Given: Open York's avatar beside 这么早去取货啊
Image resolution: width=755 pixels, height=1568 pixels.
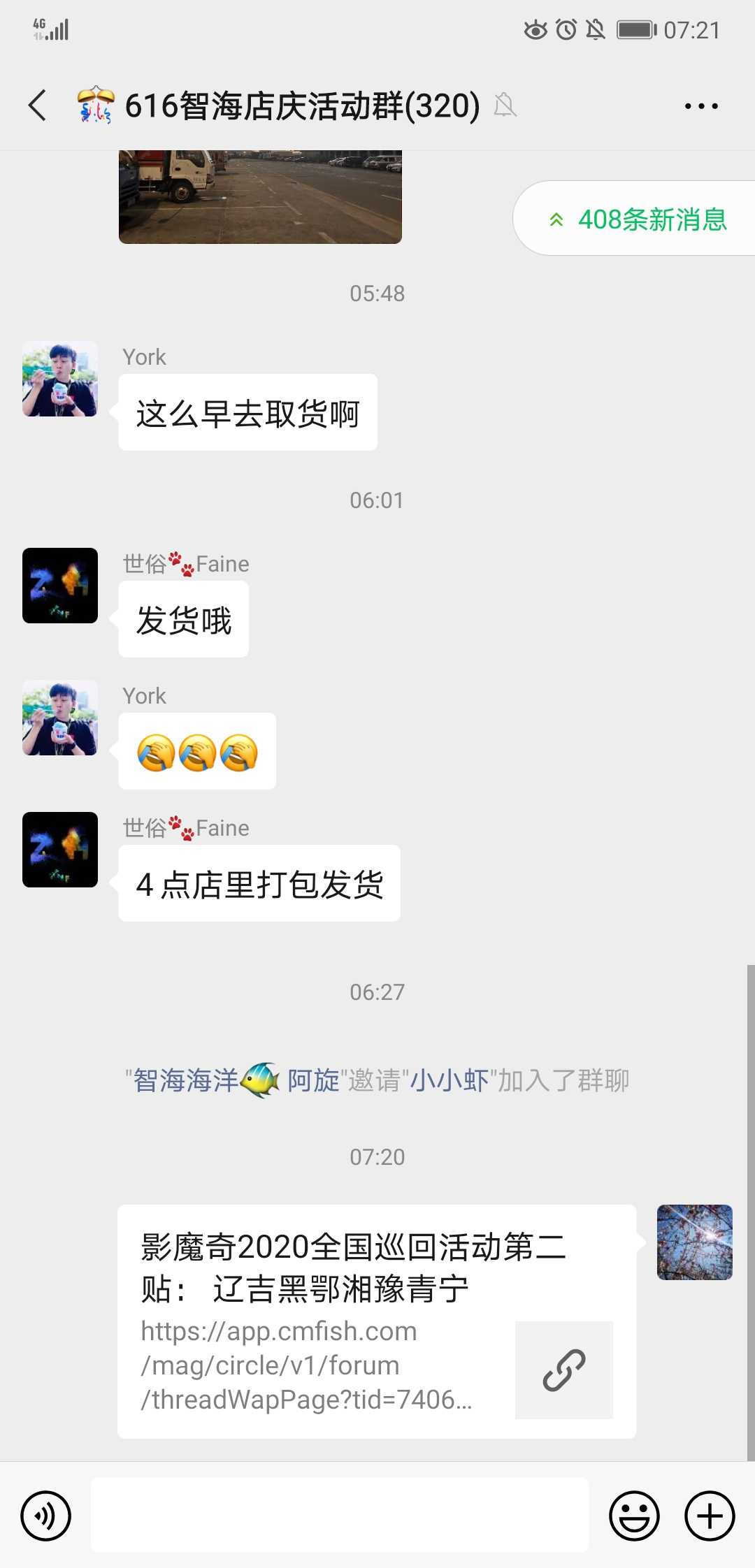Looking at the screenshot, I should (60, 379).
